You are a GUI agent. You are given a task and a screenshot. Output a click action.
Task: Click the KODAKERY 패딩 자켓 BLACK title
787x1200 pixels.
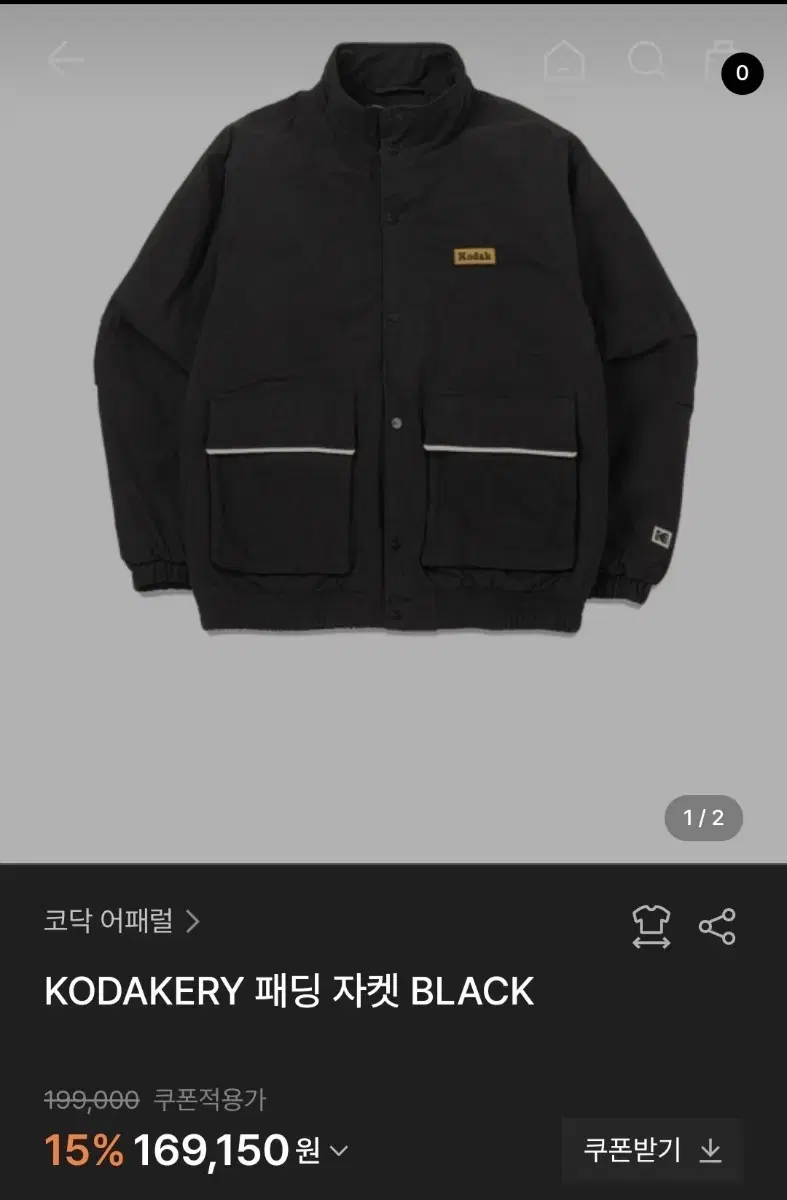coord(289,990)
